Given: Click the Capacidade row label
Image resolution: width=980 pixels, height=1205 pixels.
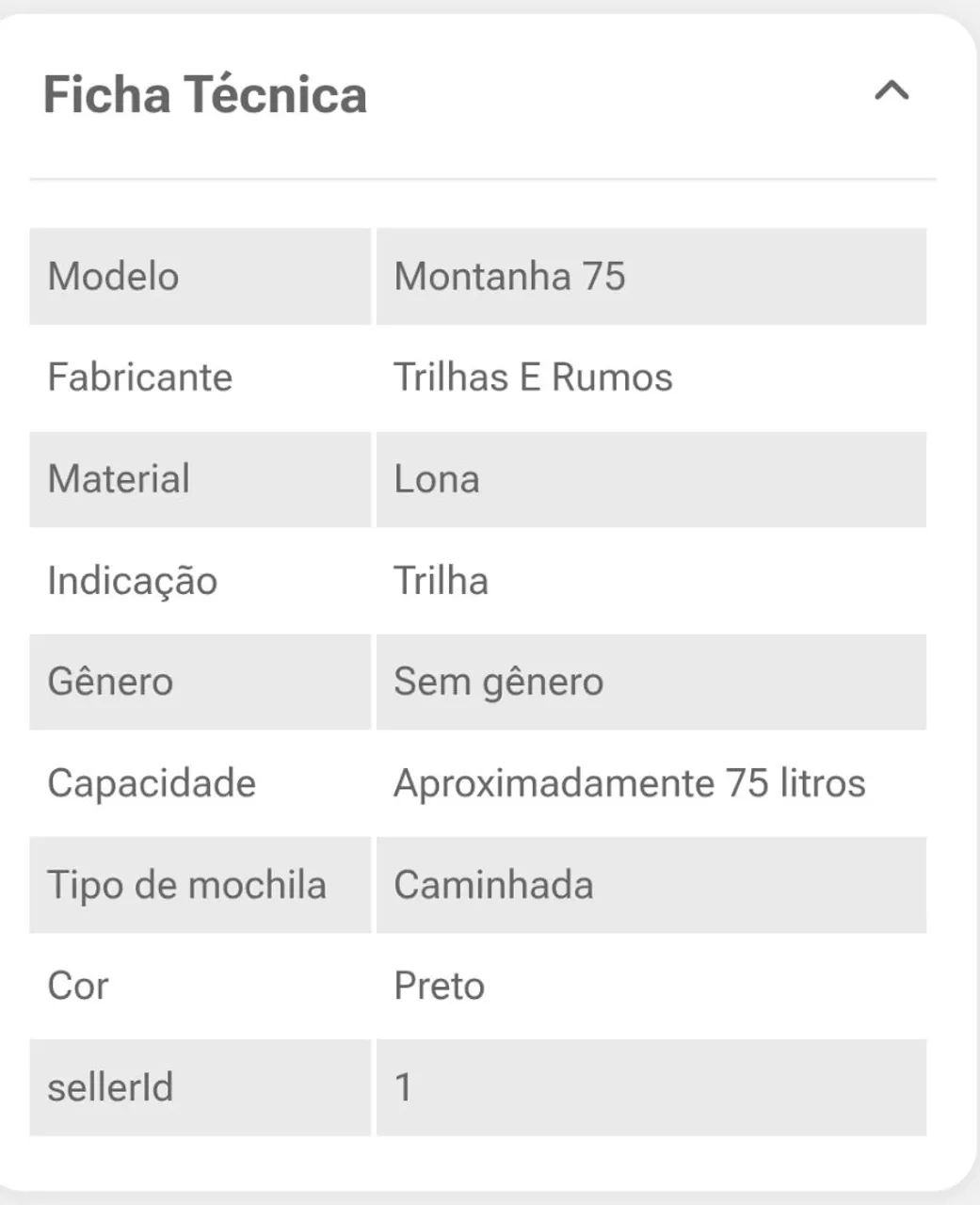Looking at the screenshot, I should pos(153,782).
